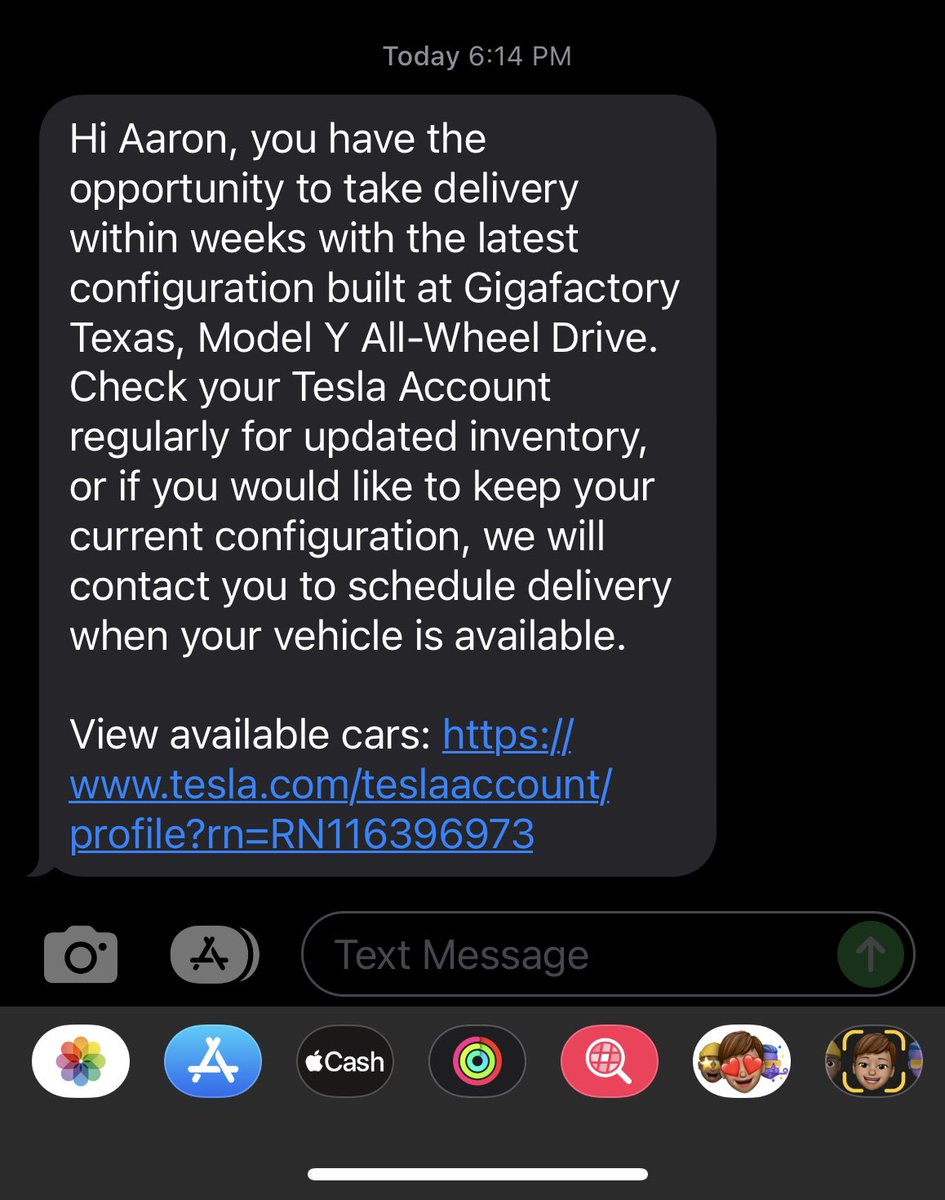
Task: Open App Store in the app strip
Action: (213, 1061)
